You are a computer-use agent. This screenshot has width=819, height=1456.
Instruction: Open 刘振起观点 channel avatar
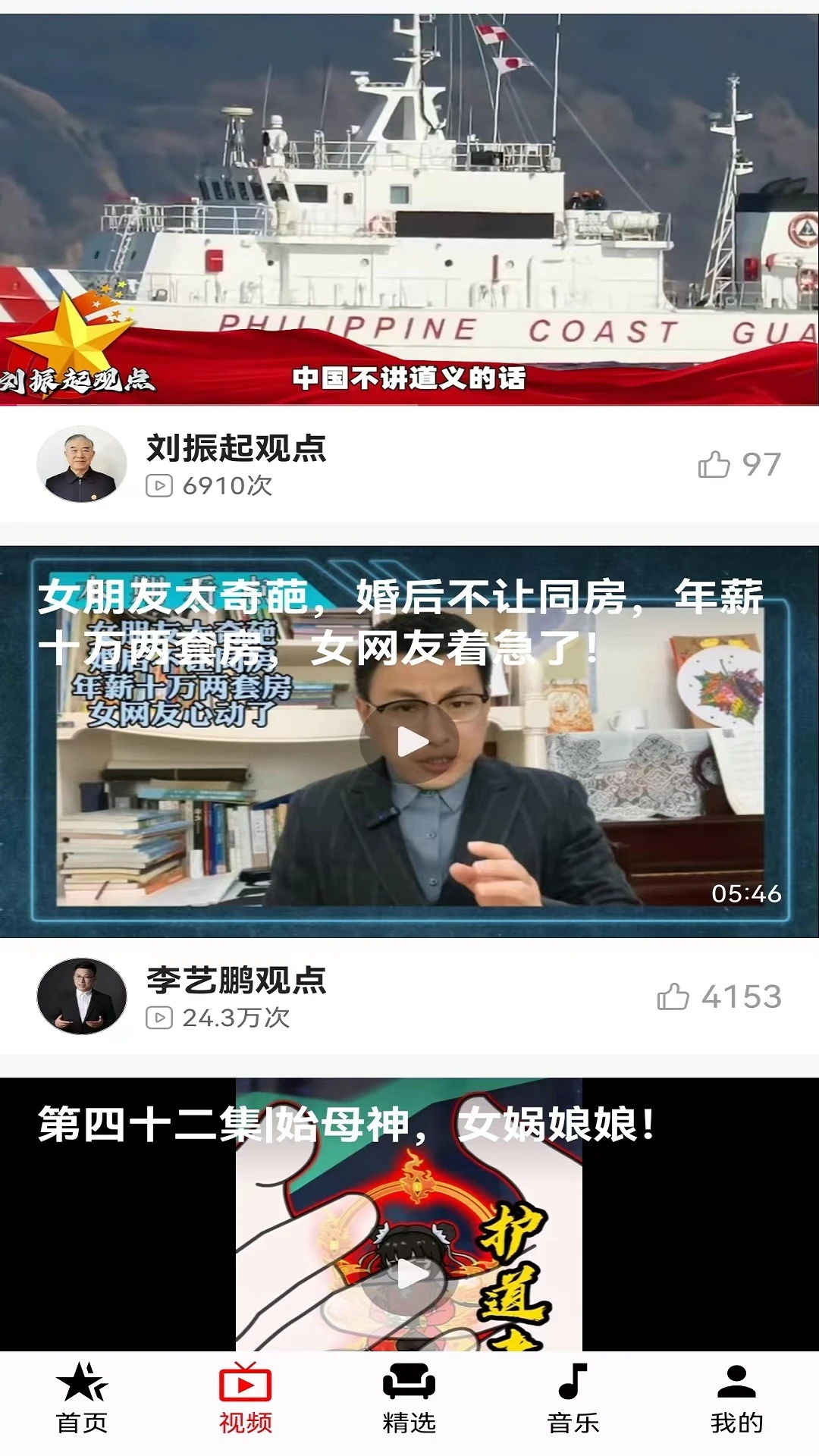[x=82, y=464]
